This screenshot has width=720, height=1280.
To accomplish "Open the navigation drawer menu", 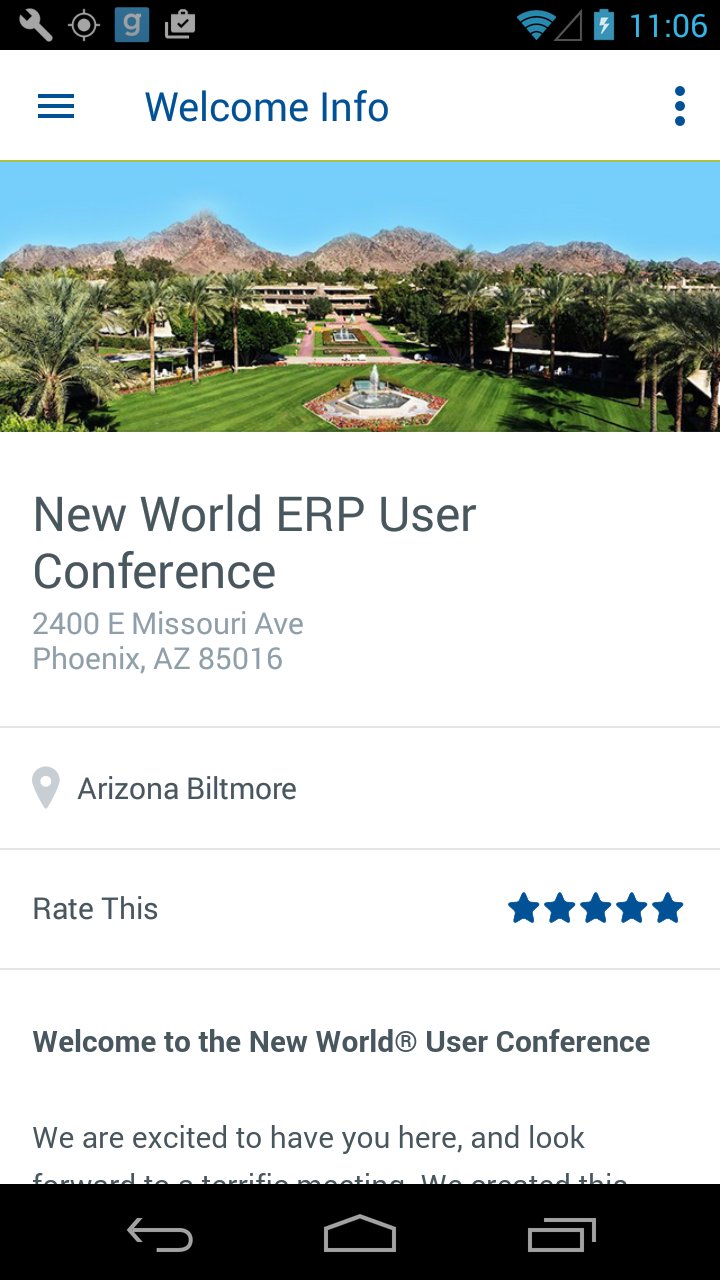I will (55, 106).
